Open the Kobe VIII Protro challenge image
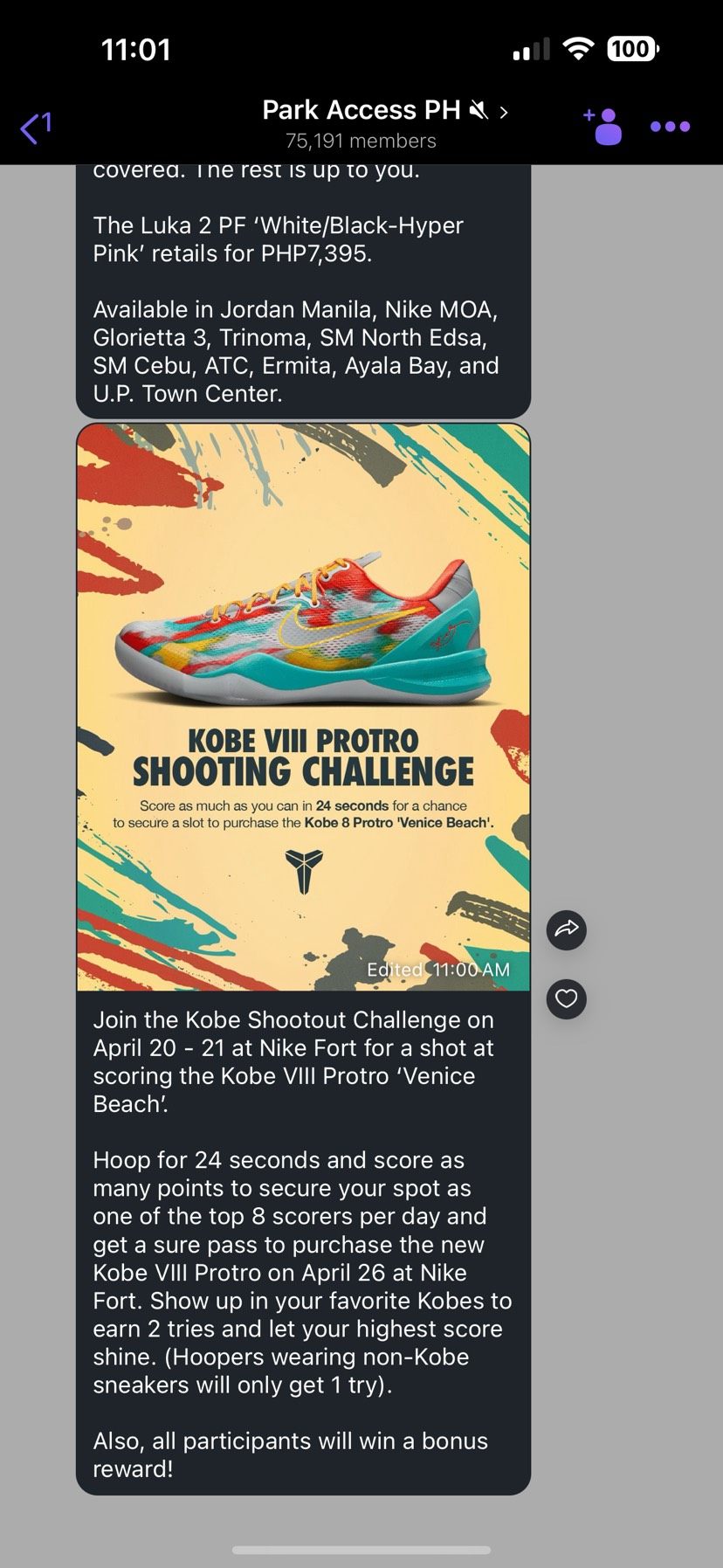The image size is (723, 1568). pos(303,706)
